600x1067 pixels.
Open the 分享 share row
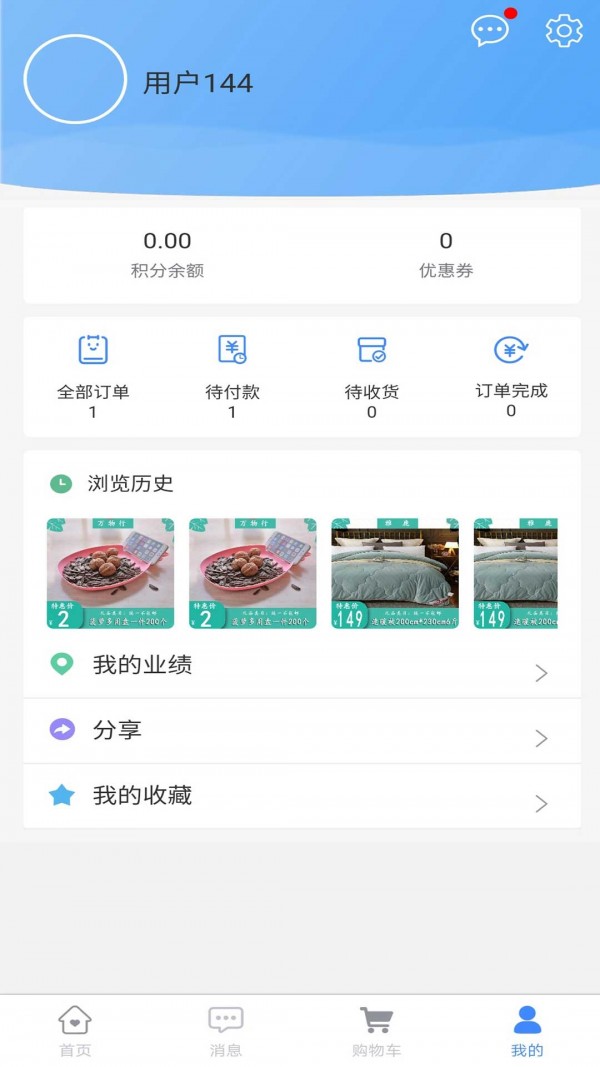click(x=302, y=731)
